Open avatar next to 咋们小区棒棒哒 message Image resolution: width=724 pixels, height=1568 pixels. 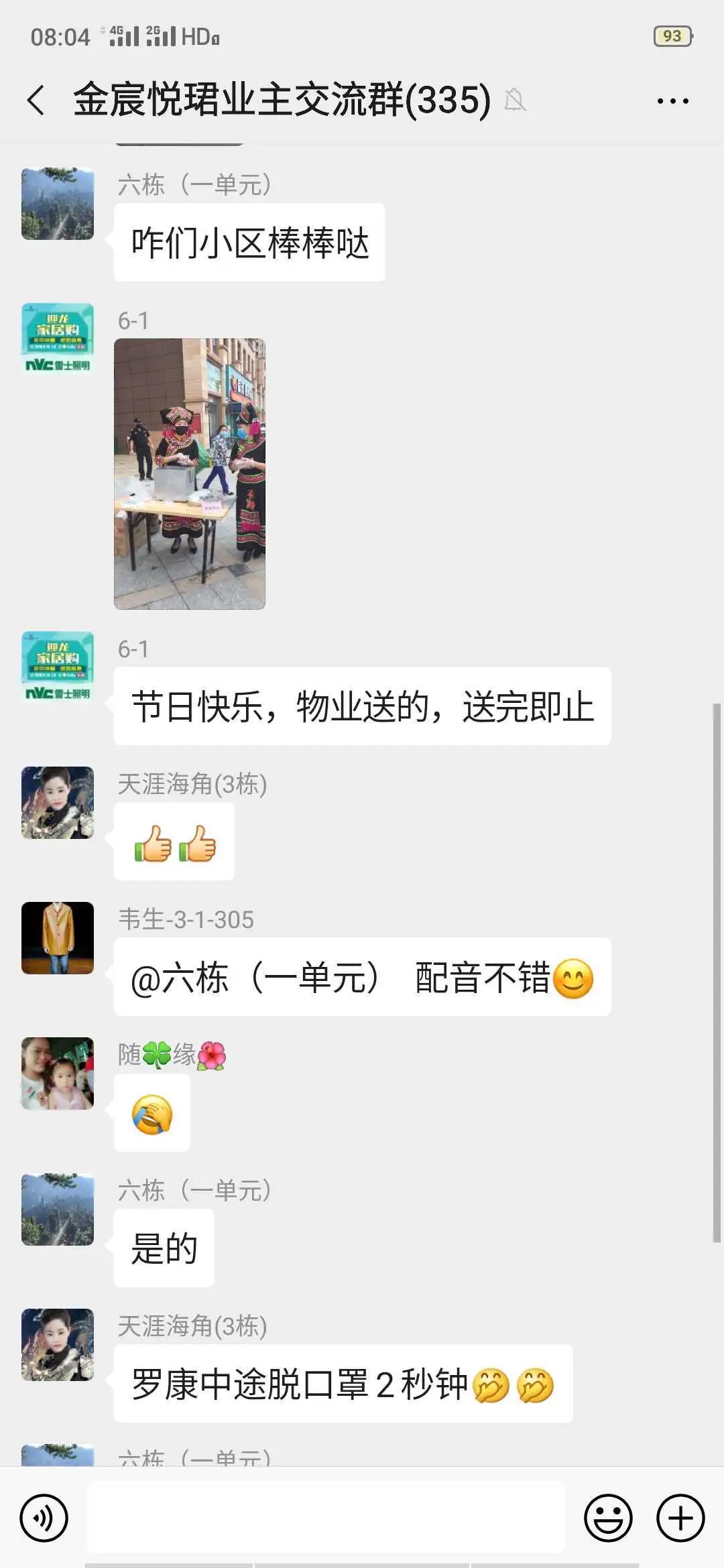click(58, 204)
